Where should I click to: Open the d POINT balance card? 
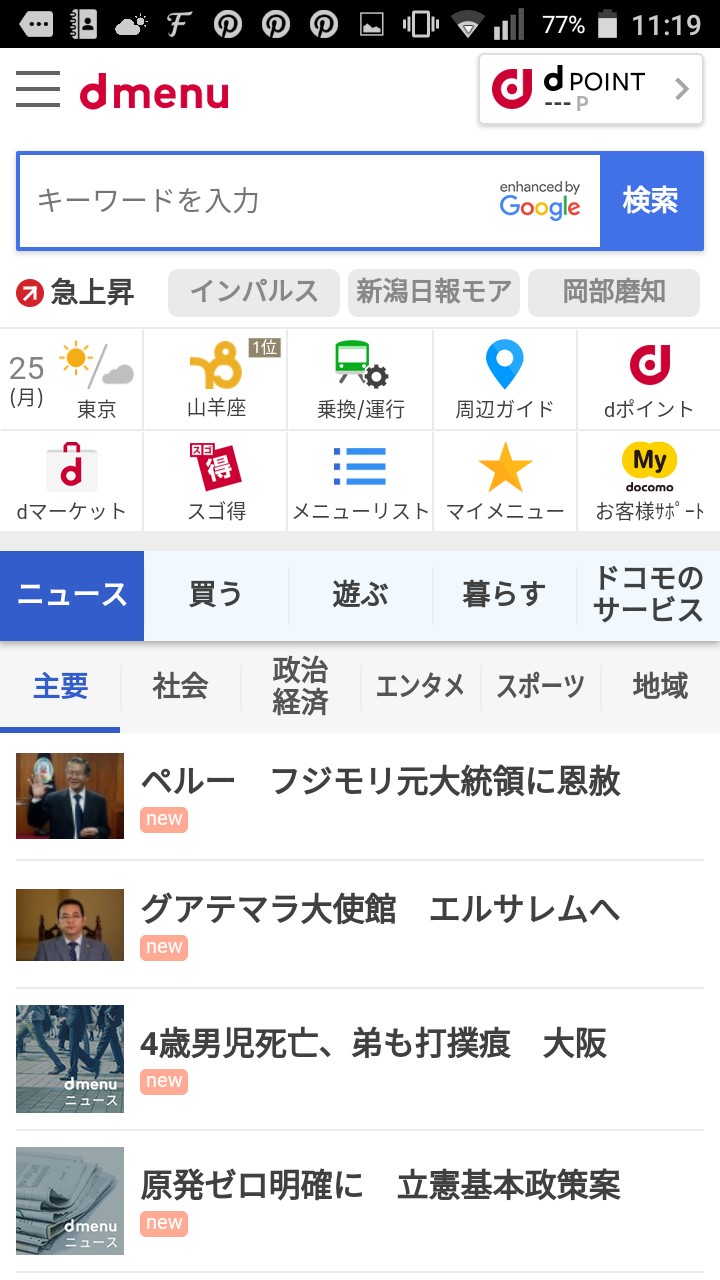pos(590,90)
